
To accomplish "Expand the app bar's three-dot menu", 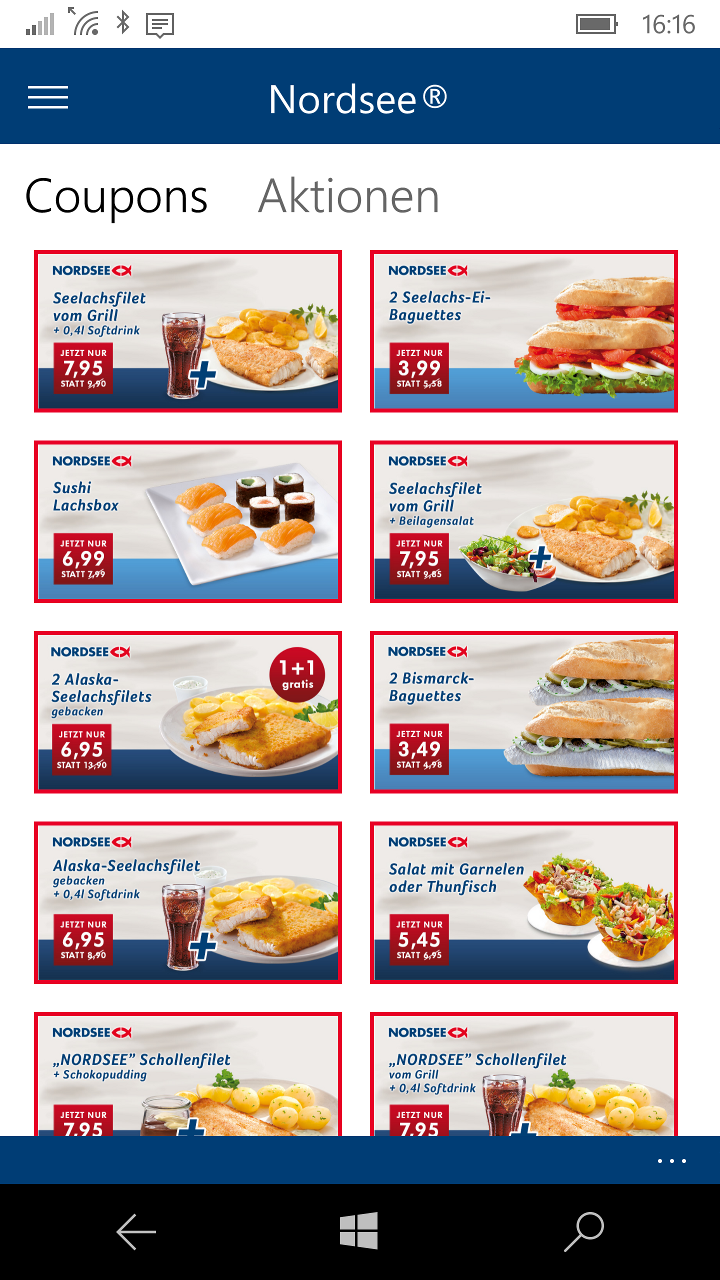I will coord(672,1161).
